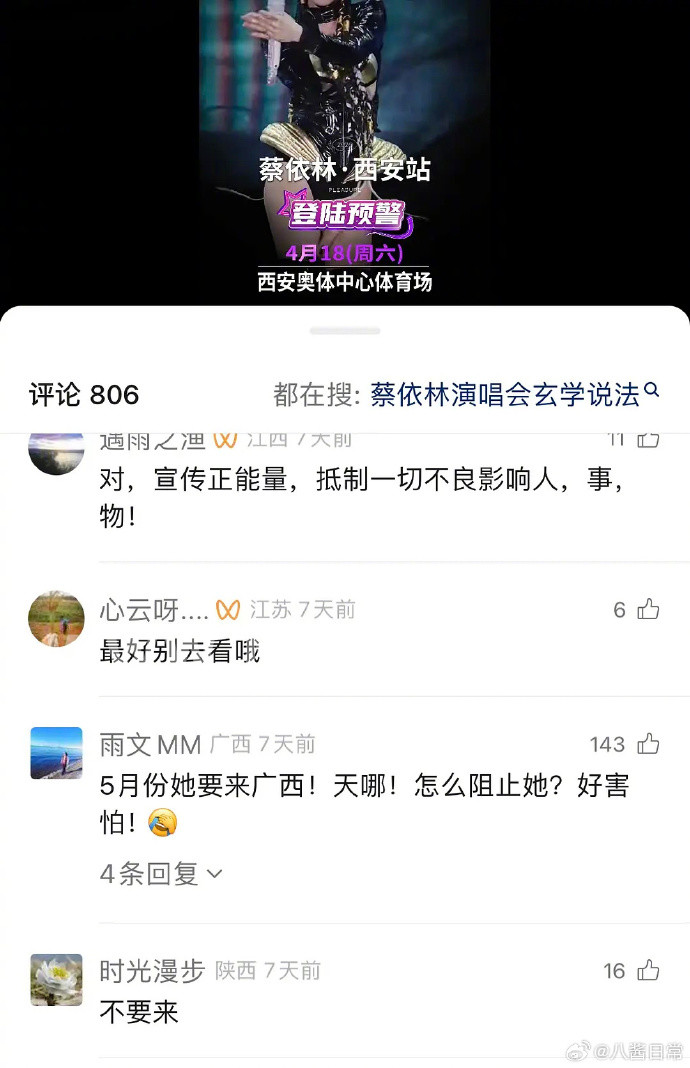
Task: View 时光漫步's profile avatar
Action: coord(56,979)
